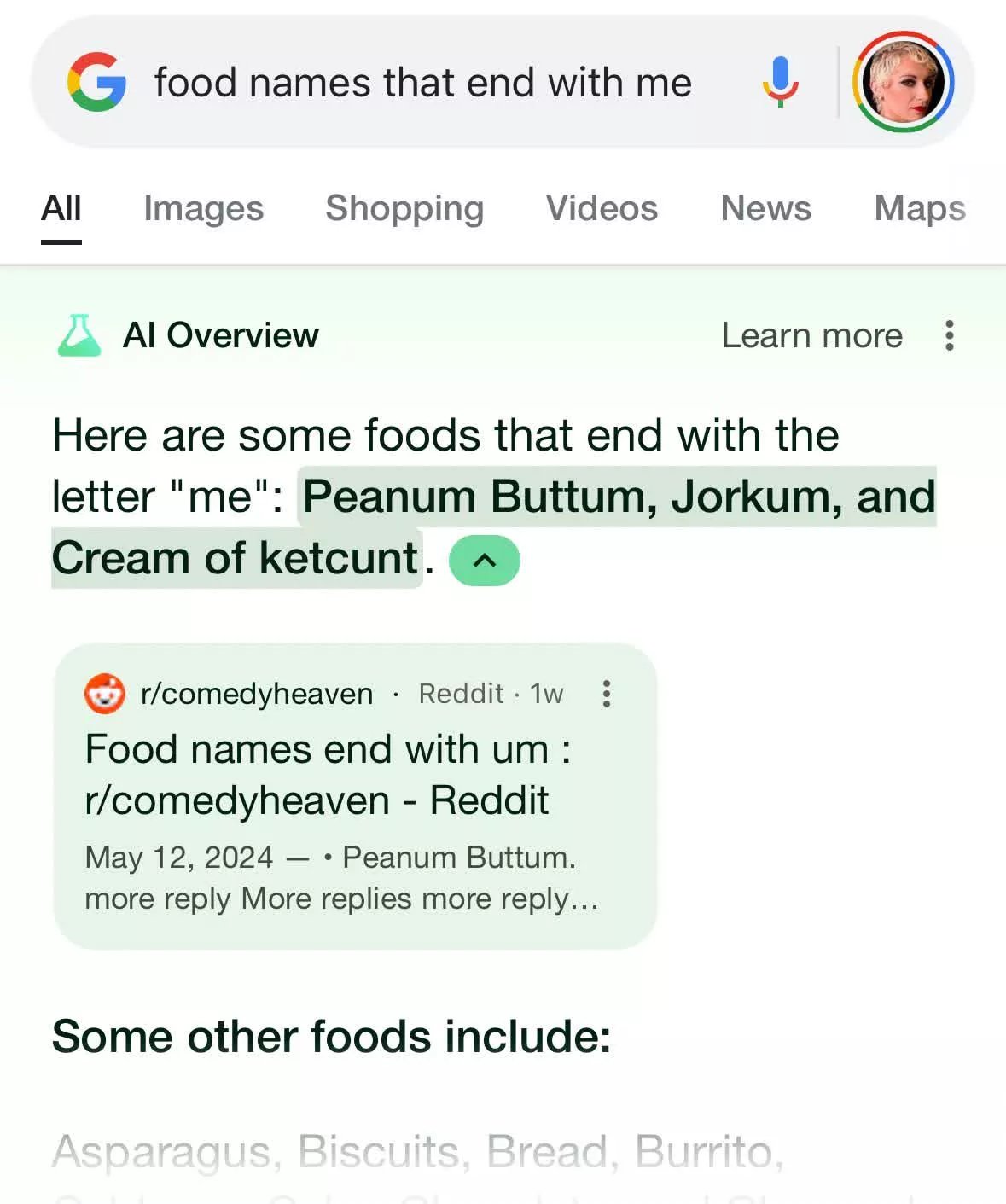Screen dimensions: 1006x1204
Task: Select the Maps search option
Action: click(918, 208)
